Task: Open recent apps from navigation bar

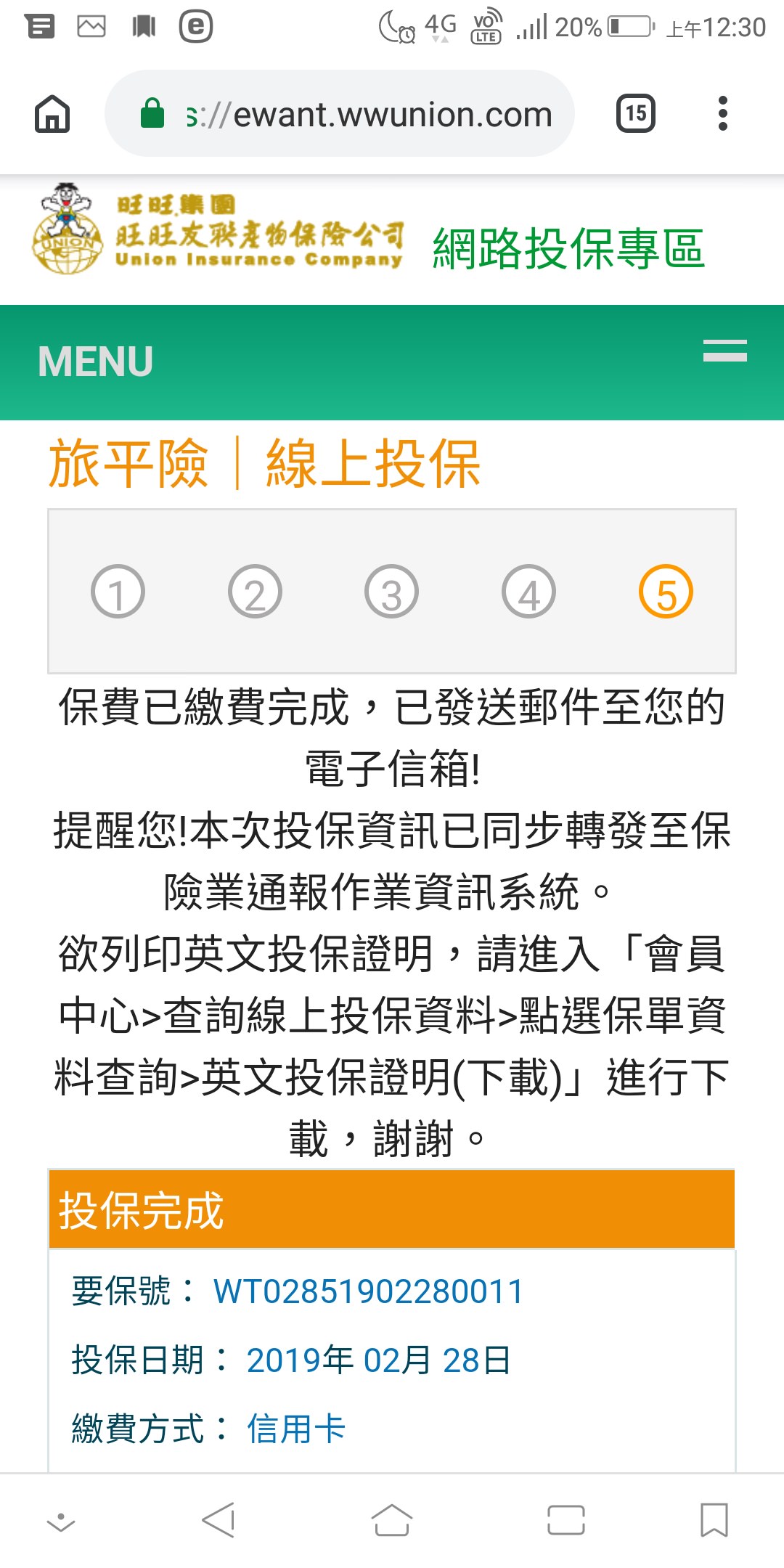Action: 565,1520
